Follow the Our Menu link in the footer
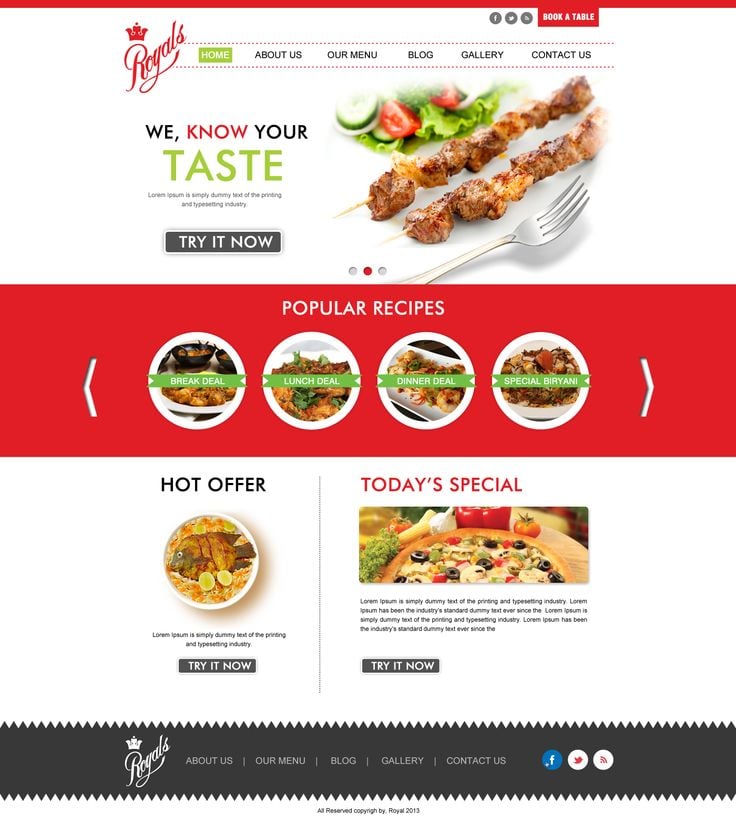 coord(280,761)
